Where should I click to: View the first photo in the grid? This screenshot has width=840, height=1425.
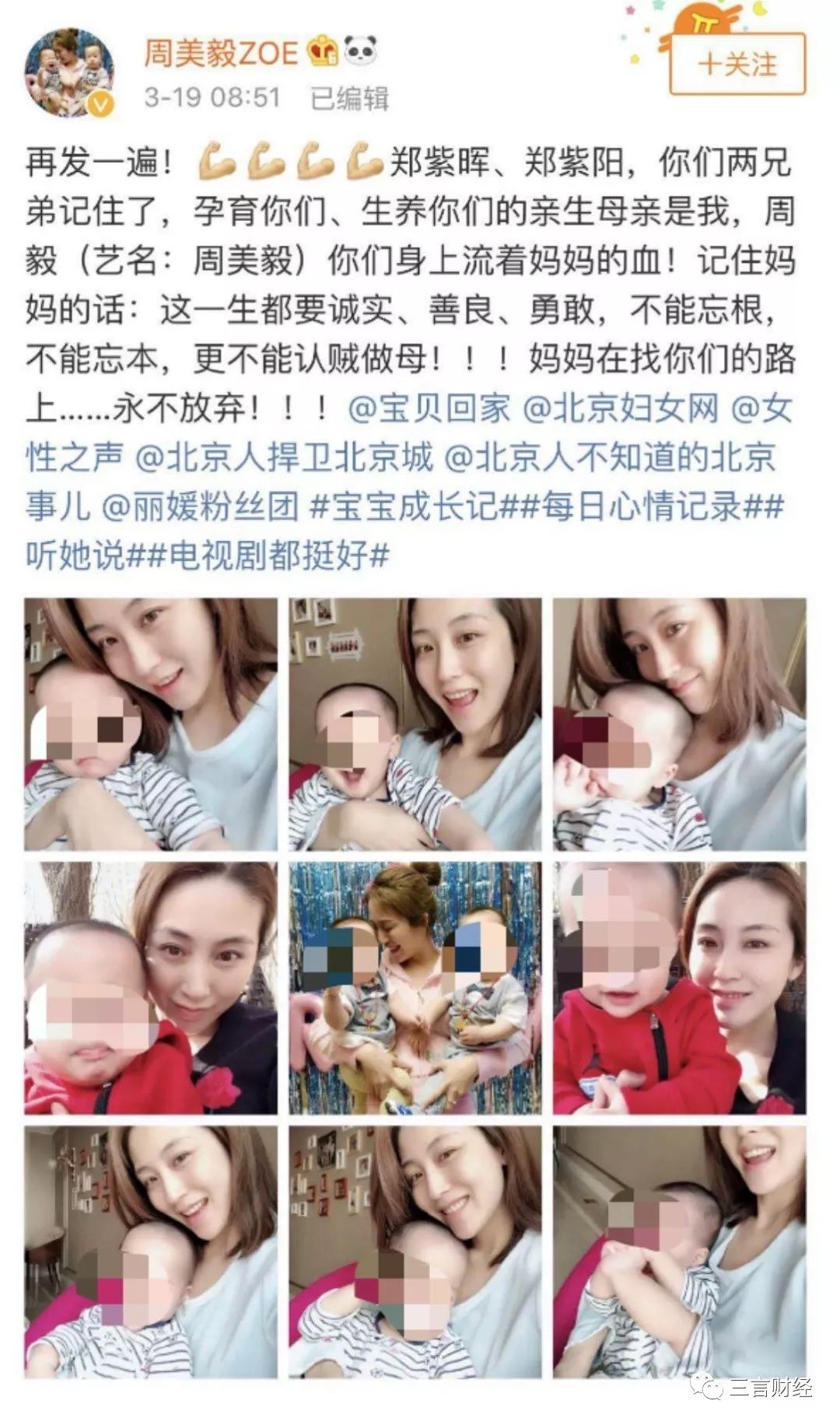point(151,724)
